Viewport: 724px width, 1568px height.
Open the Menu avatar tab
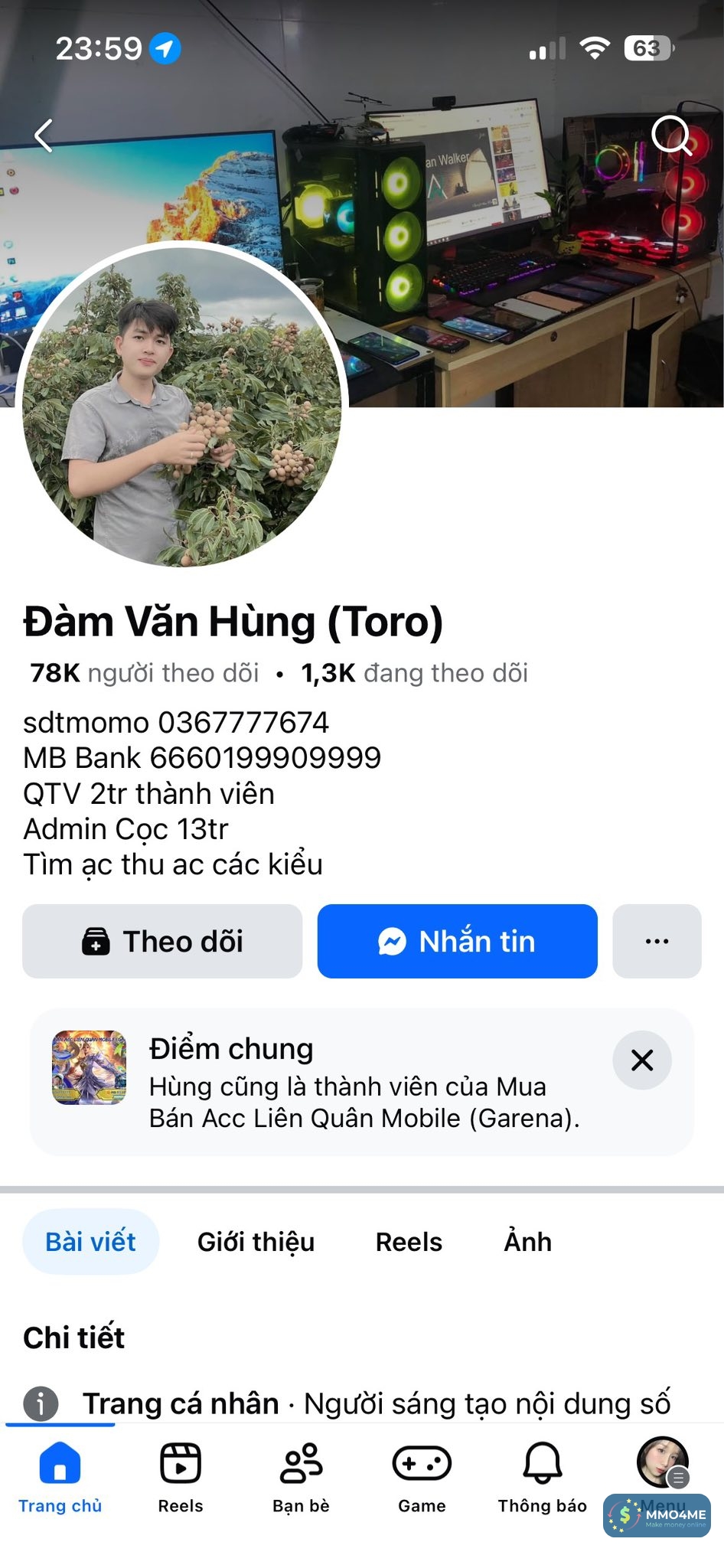662,1464
